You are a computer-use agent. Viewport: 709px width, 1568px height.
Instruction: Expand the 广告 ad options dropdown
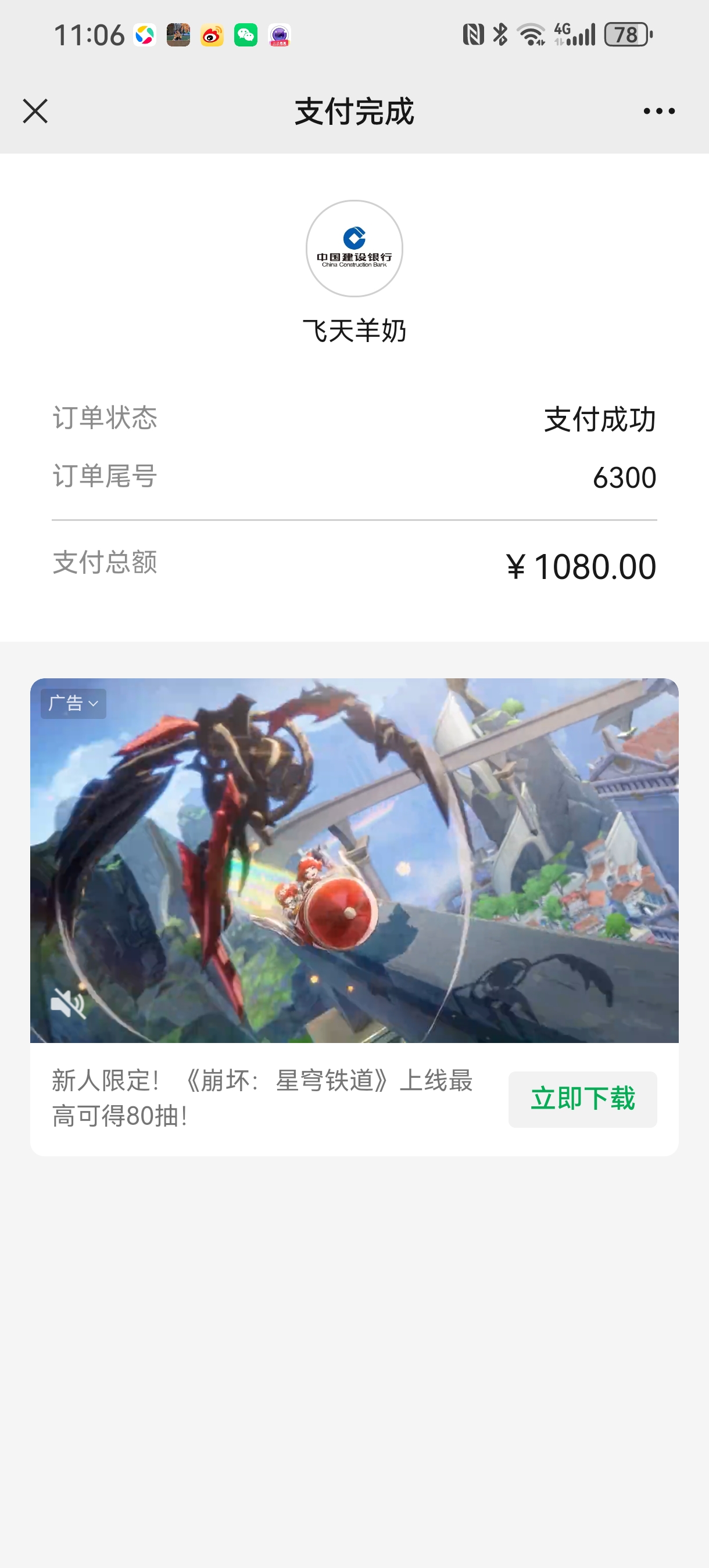point(74,704)
